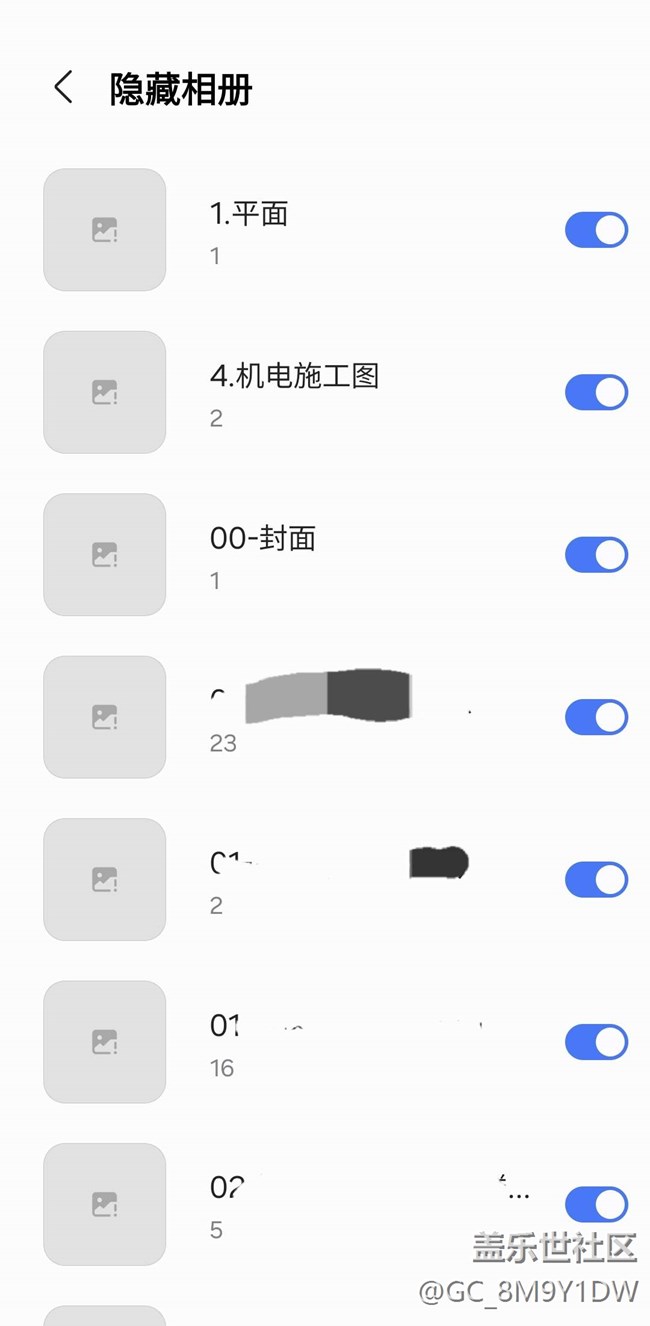Toggle the switch of the 5-item album
Image resolution: width=650 pixels, height=1326 pixels.
596,1204
